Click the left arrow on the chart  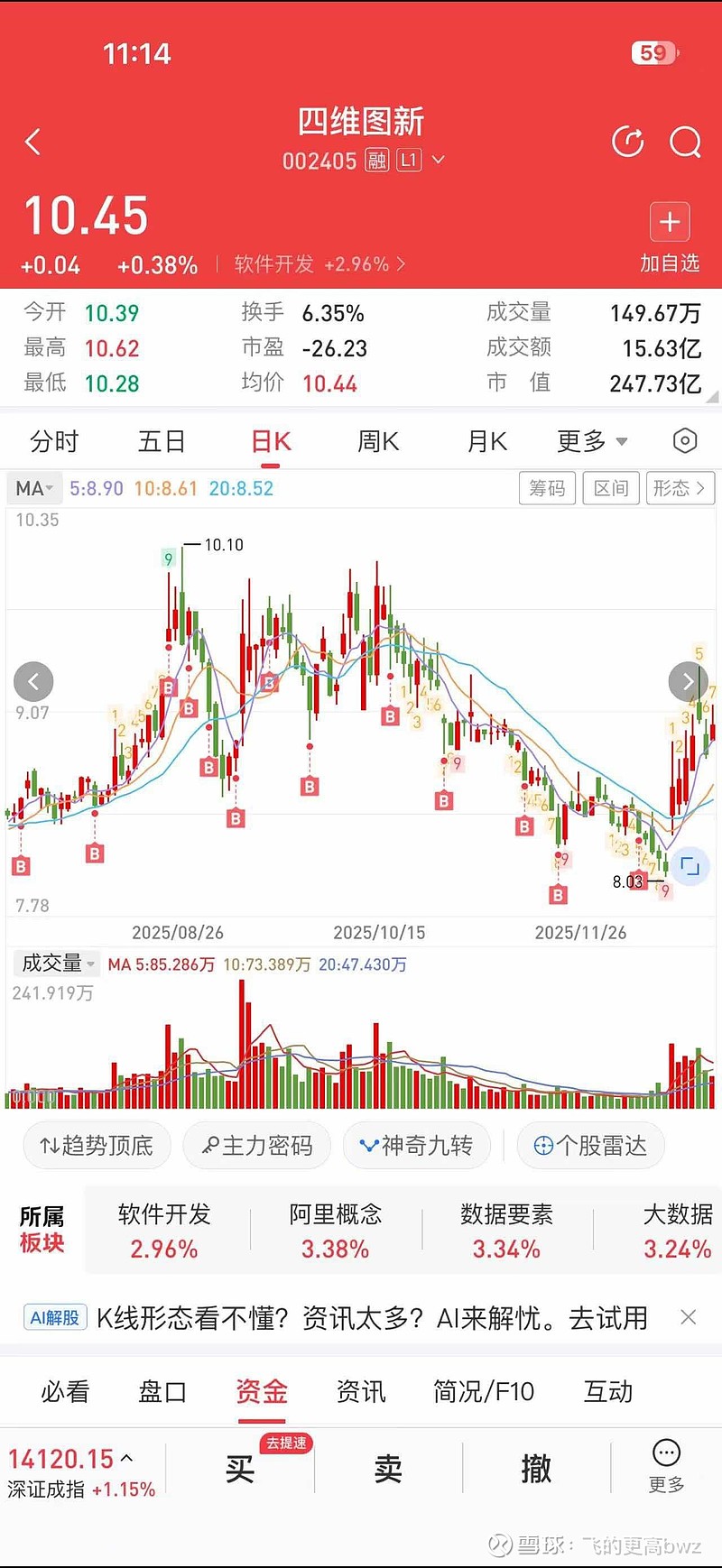[x=33, y=682]
